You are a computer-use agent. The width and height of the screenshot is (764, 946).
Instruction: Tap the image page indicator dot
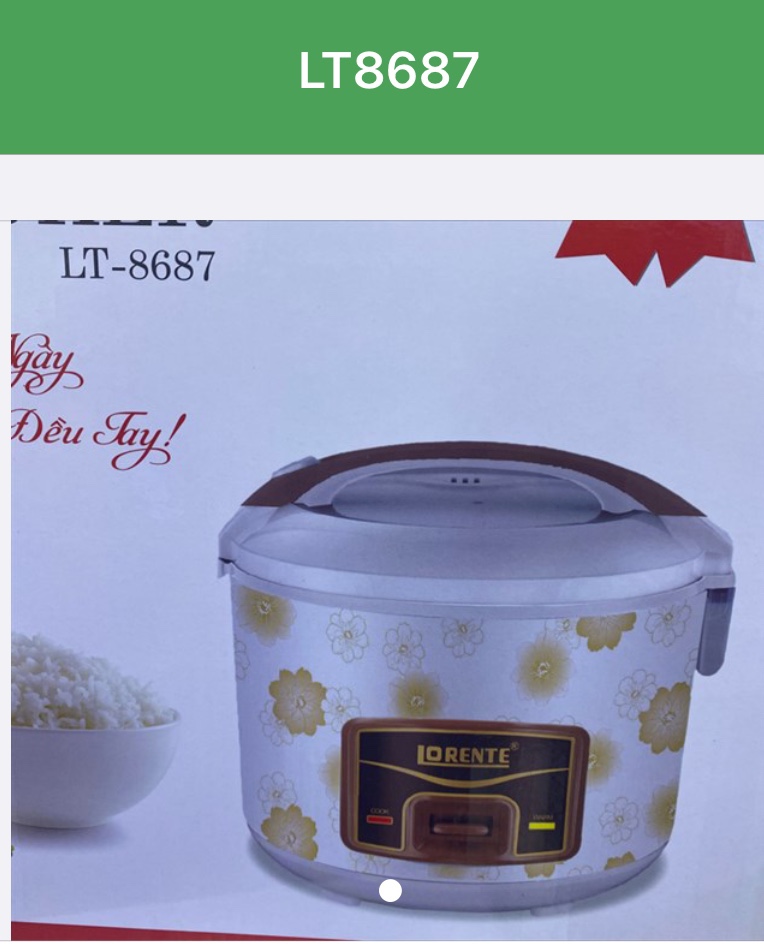click(391, 891)
